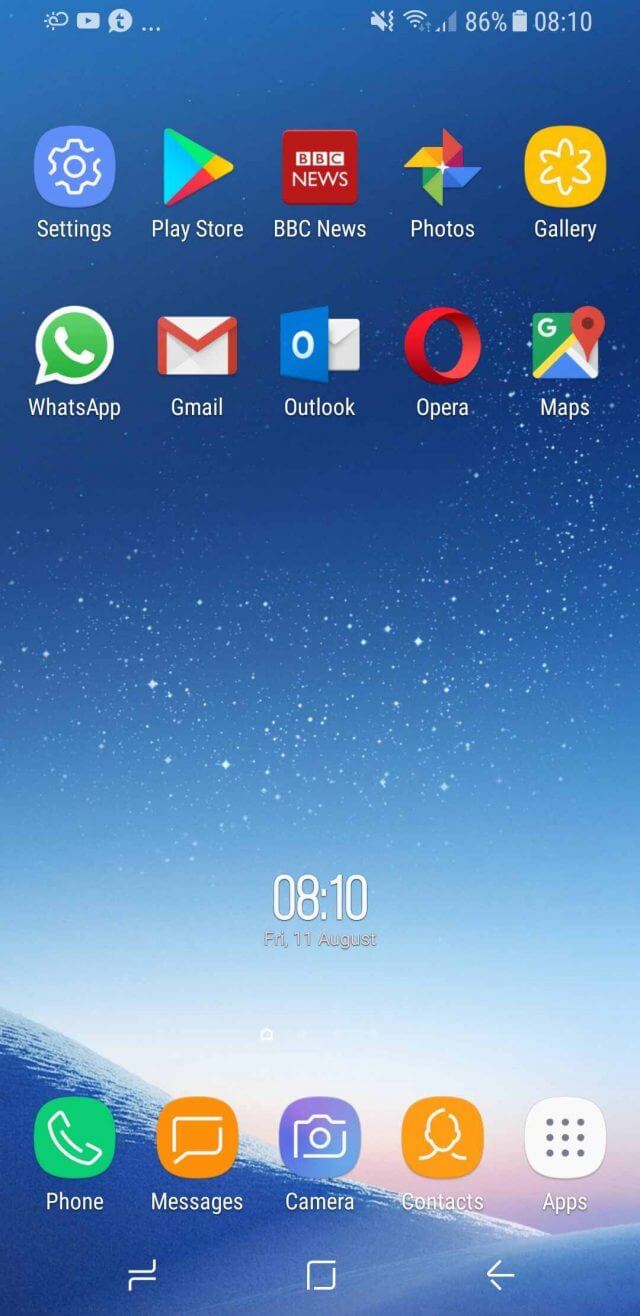The height and width of the screenshot is (1316, 640).
Task: Tap the back button in the navigation bar
Action: click(x=500, y=1275)
